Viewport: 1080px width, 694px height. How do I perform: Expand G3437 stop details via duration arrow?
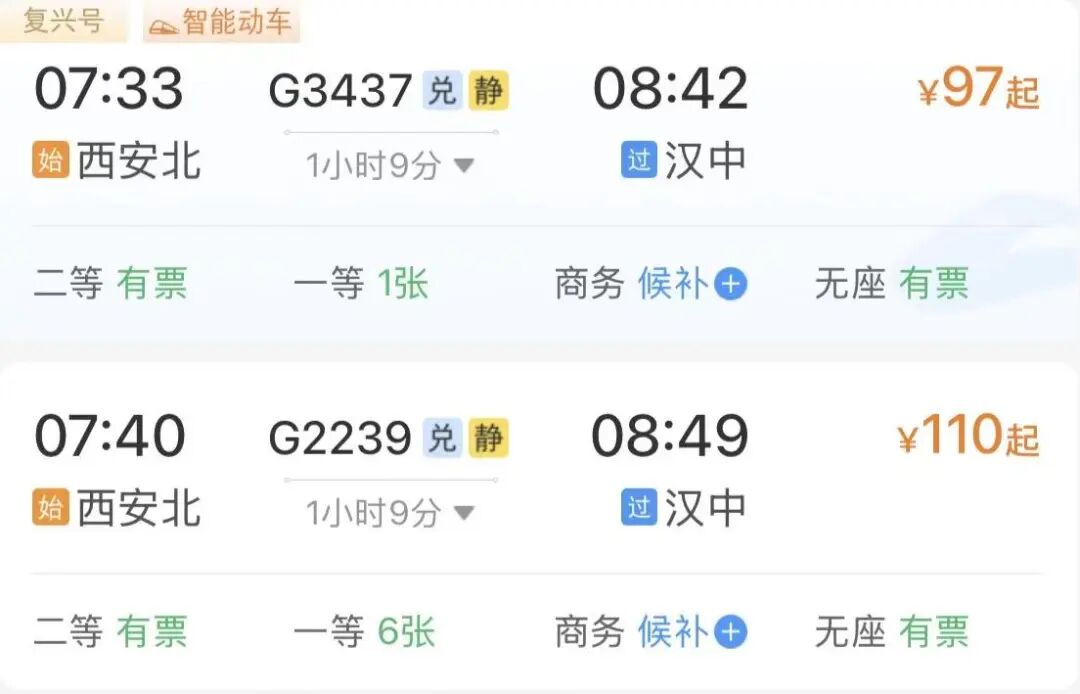pos(463,166)
